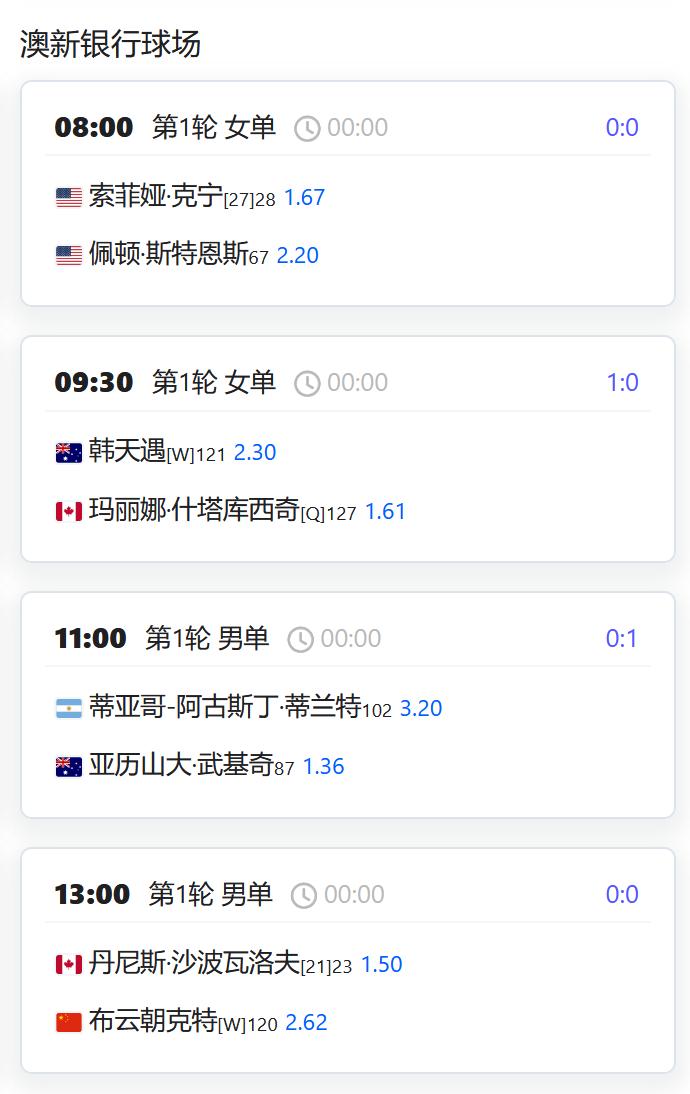Image resolution: width=690 pixels, height=1094 pixels.
Task: Select the 3.20 odds for 蒂亚哥-阿古斯丁·蒂兰特
Action: pos(421,709)
